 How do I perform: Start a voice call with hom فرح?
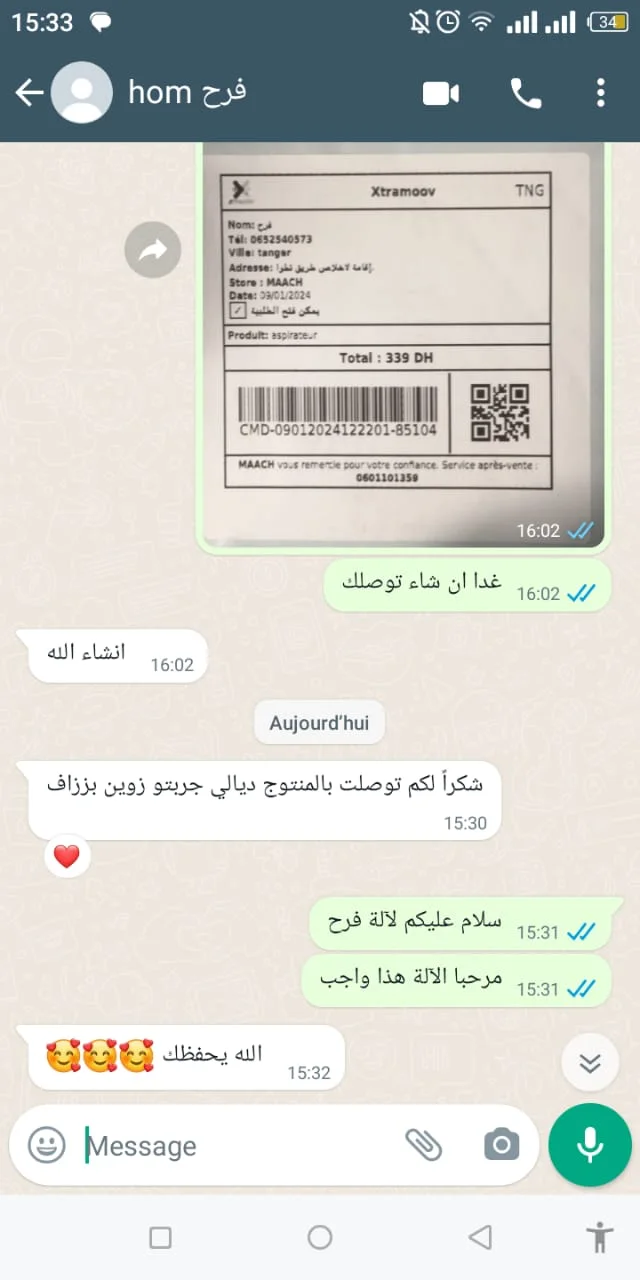525,93
